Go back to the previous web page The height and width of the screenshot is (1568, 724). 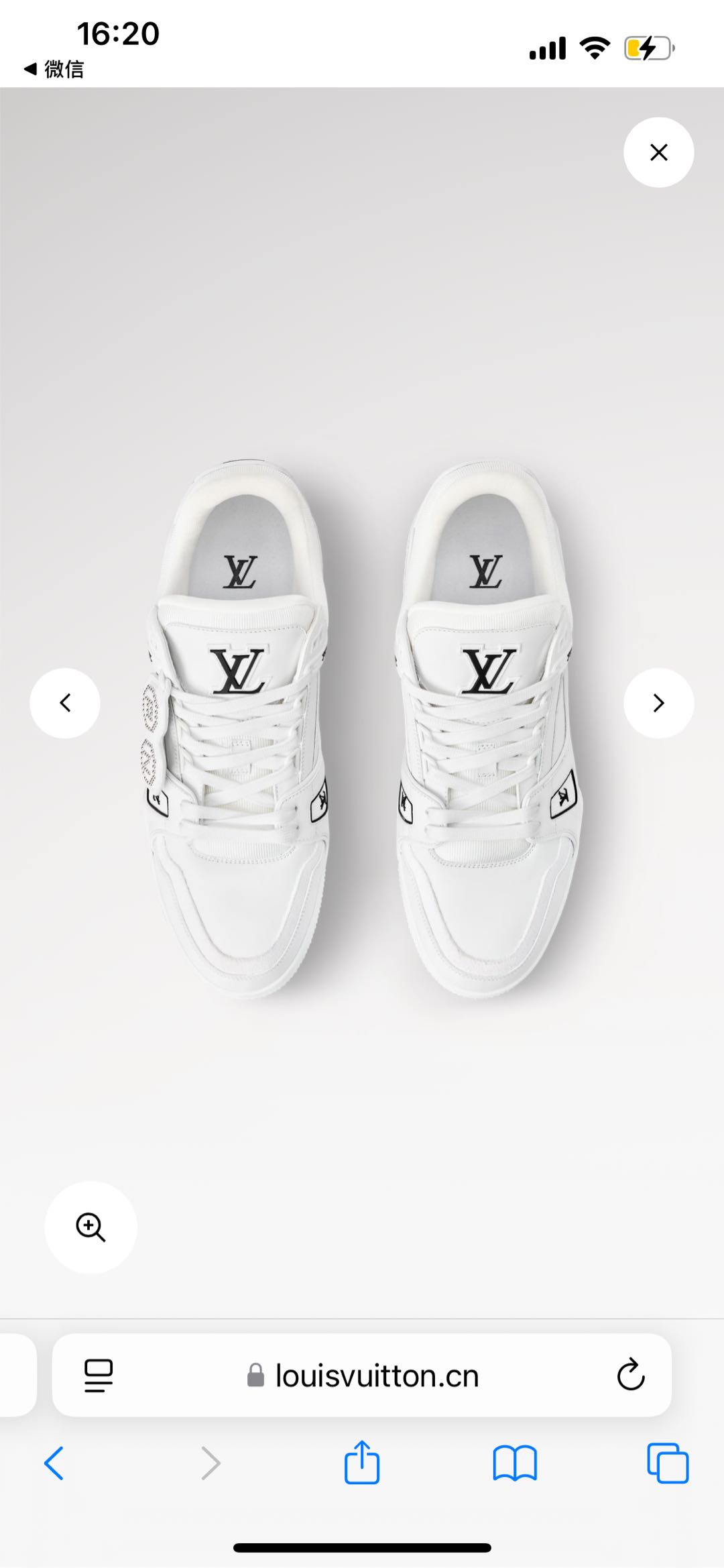tap(54, 1463)
